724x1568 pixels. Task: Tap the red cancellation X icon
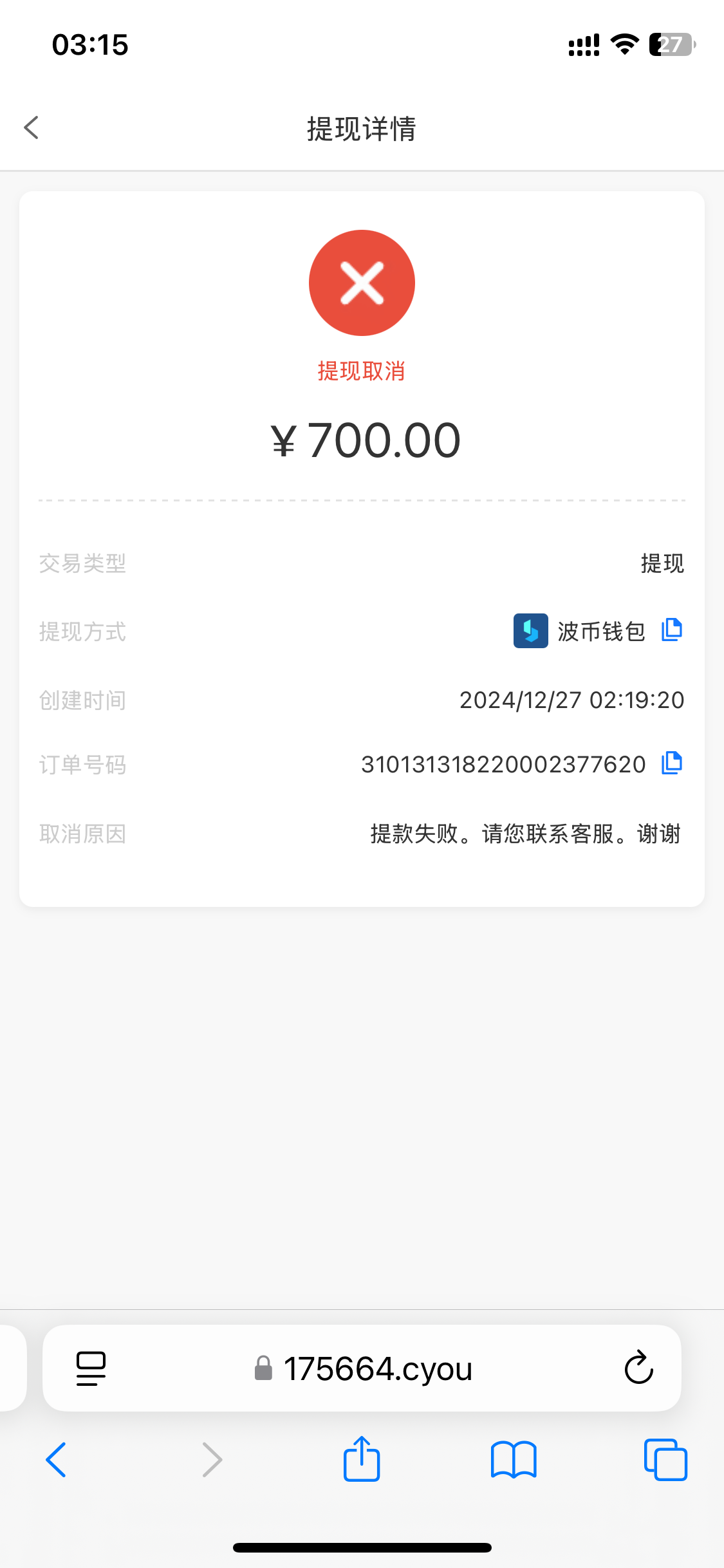(362, 282)
